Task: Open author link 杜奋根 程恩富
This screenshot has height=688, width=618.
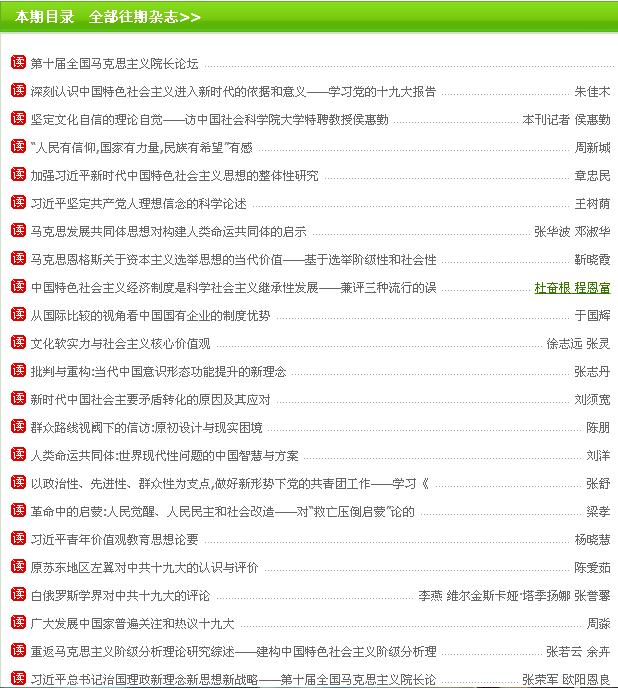Action: [x=572, y=288]
